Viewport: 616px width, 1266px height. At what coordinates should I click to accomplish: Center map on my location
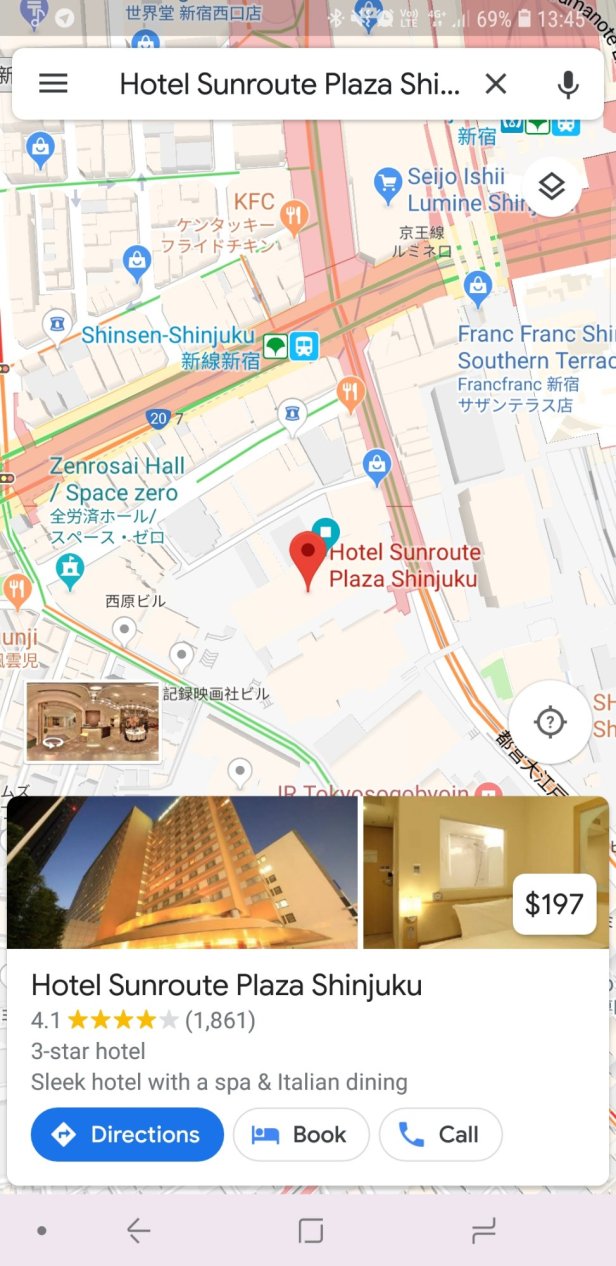(x=550, y=721)
